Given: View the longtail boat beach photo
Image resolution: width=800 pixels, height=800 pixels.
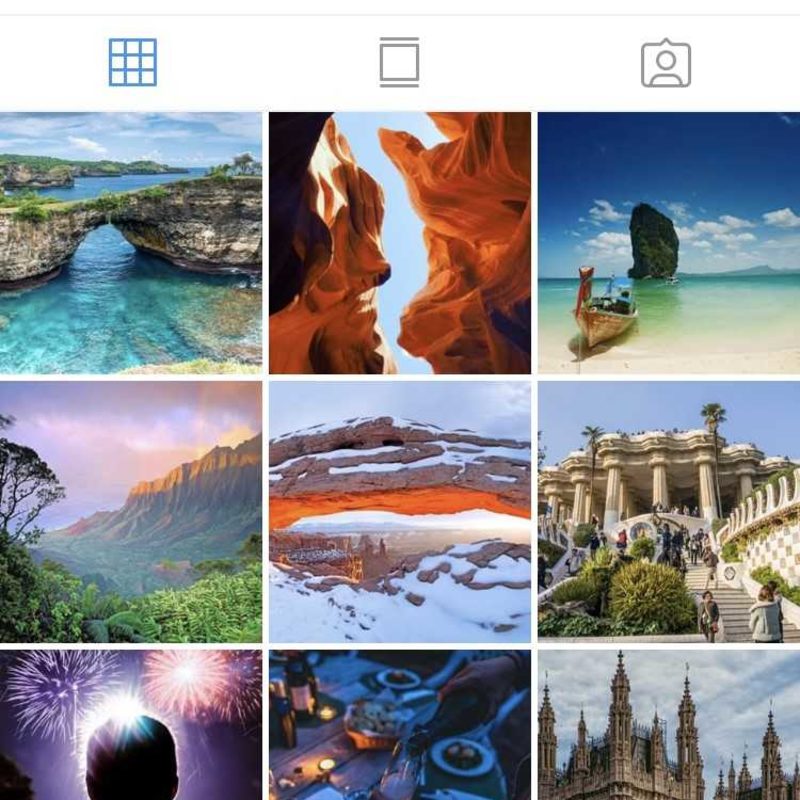Looking at the screenshot, I should pos(668,242).
